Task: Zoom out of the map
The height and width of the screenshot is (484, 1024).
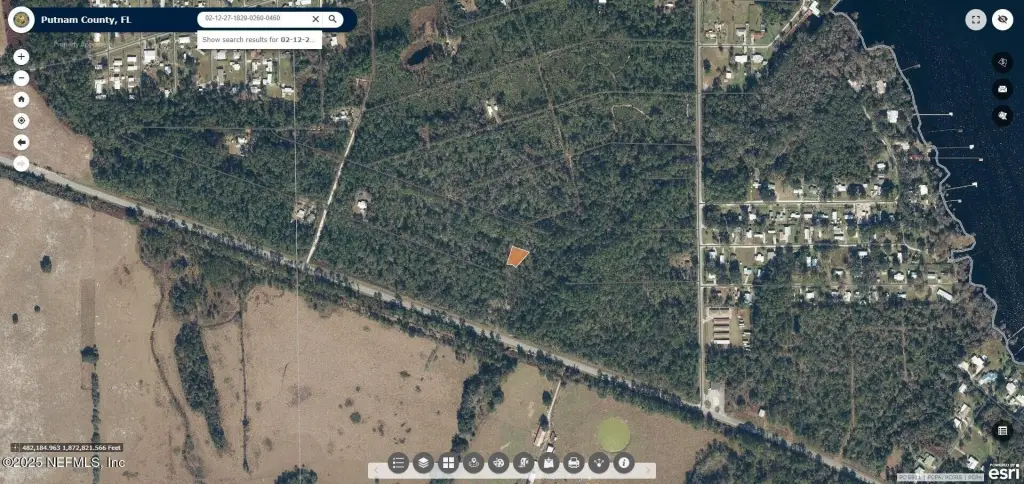Action: pos(21,78)
